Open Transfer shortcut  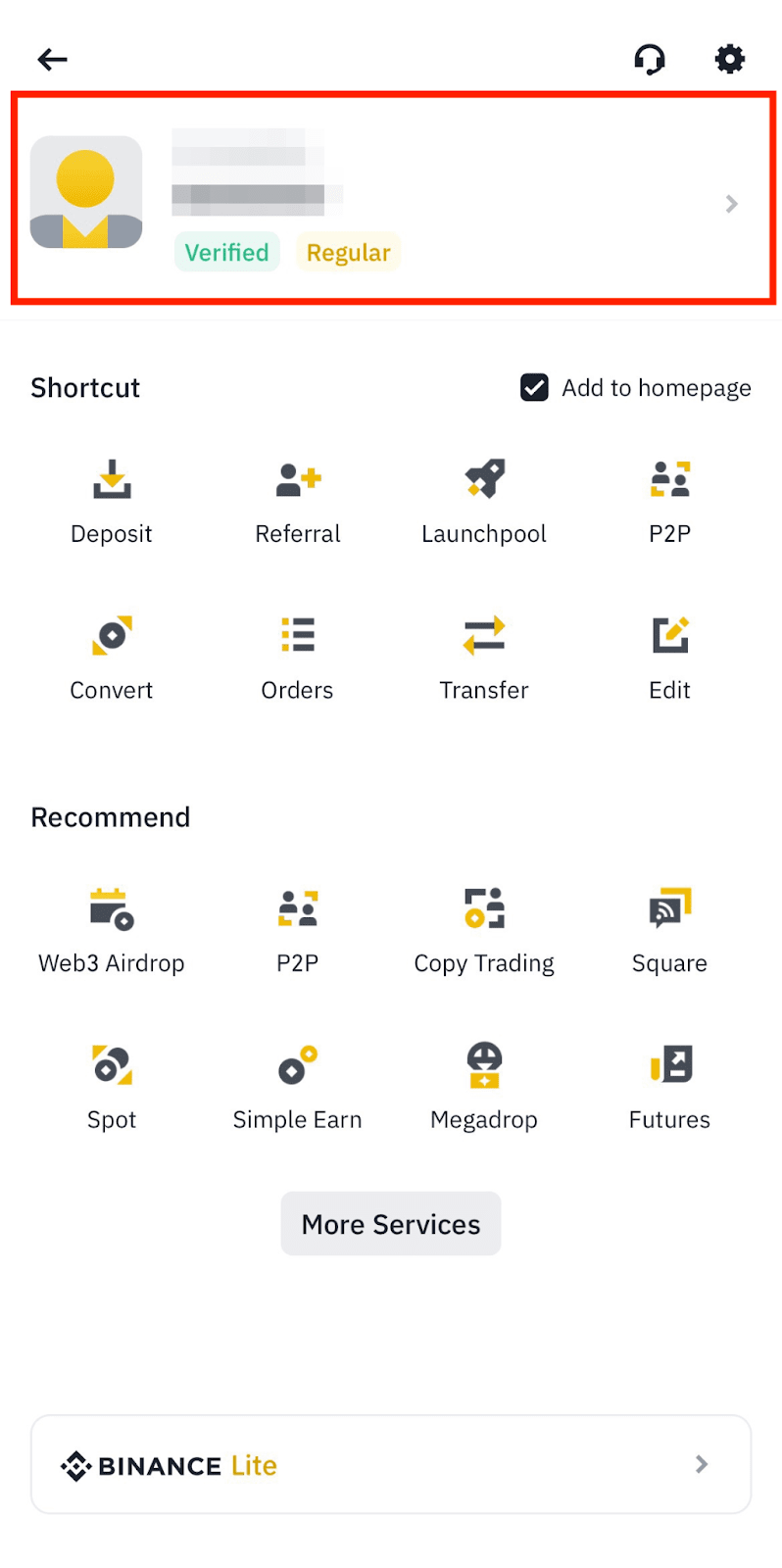(x=484, y=658)
